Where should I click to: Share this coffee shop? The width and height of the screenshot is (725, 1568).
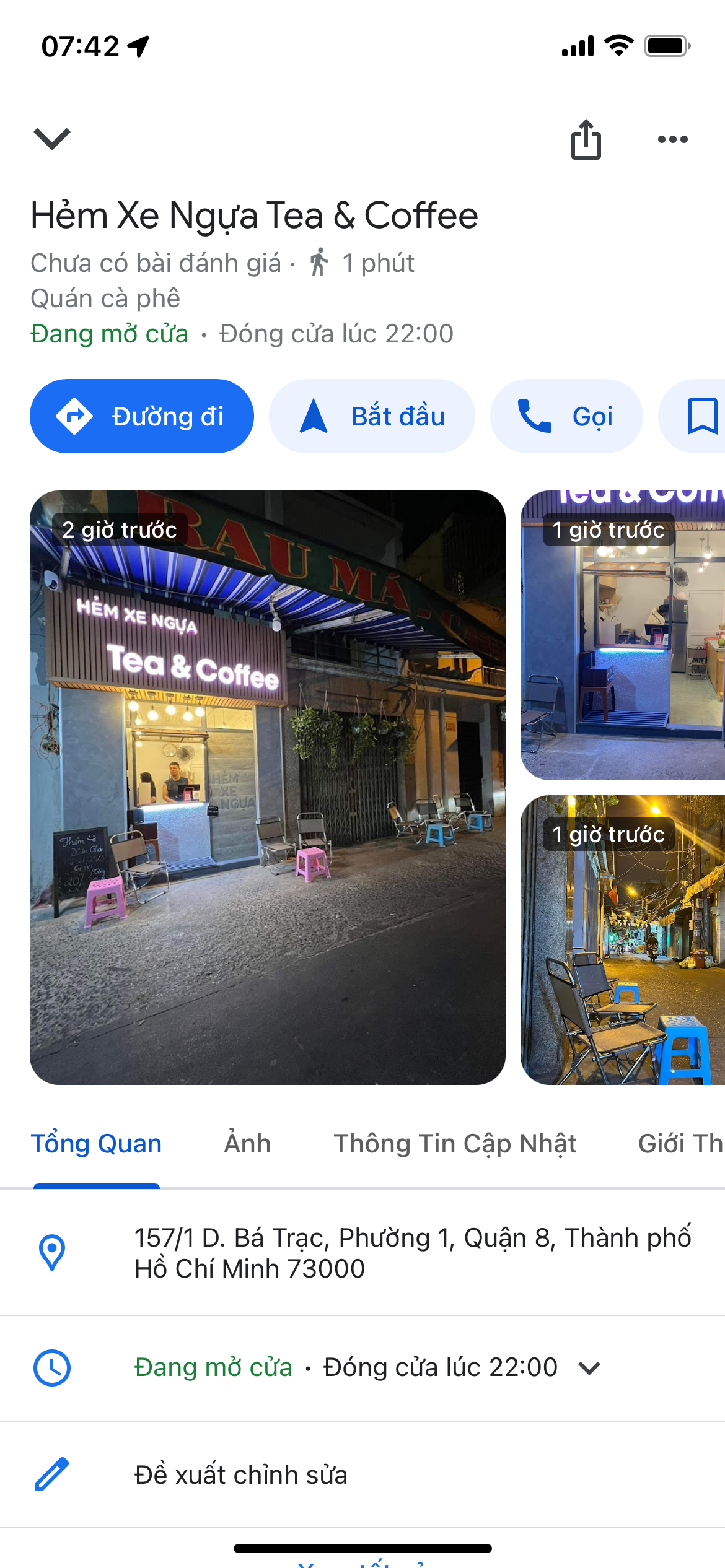coord(586,140)
